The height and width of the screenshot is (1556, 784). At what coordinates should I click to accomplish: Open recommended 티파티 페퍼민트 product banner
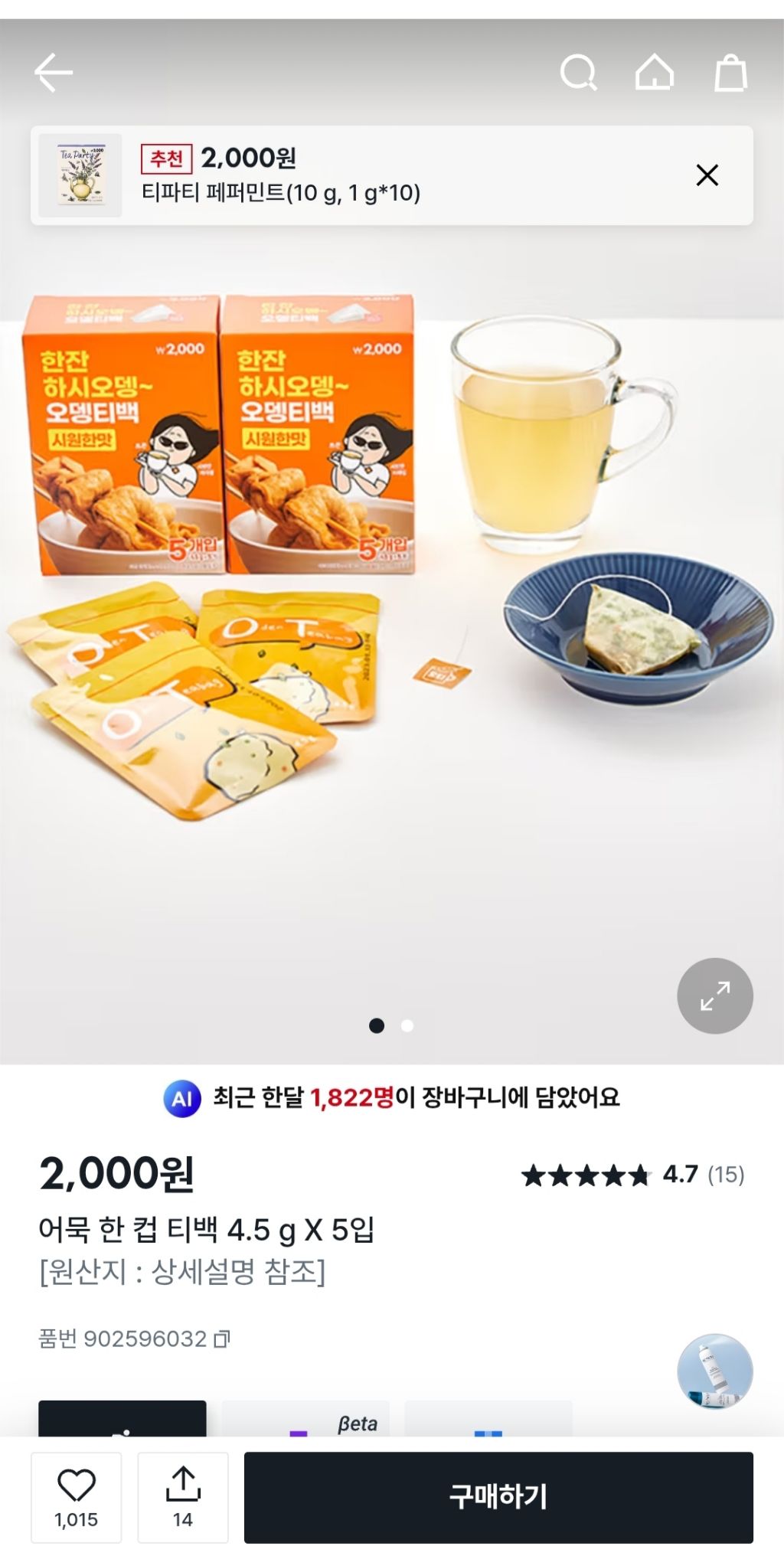point(306,175)
